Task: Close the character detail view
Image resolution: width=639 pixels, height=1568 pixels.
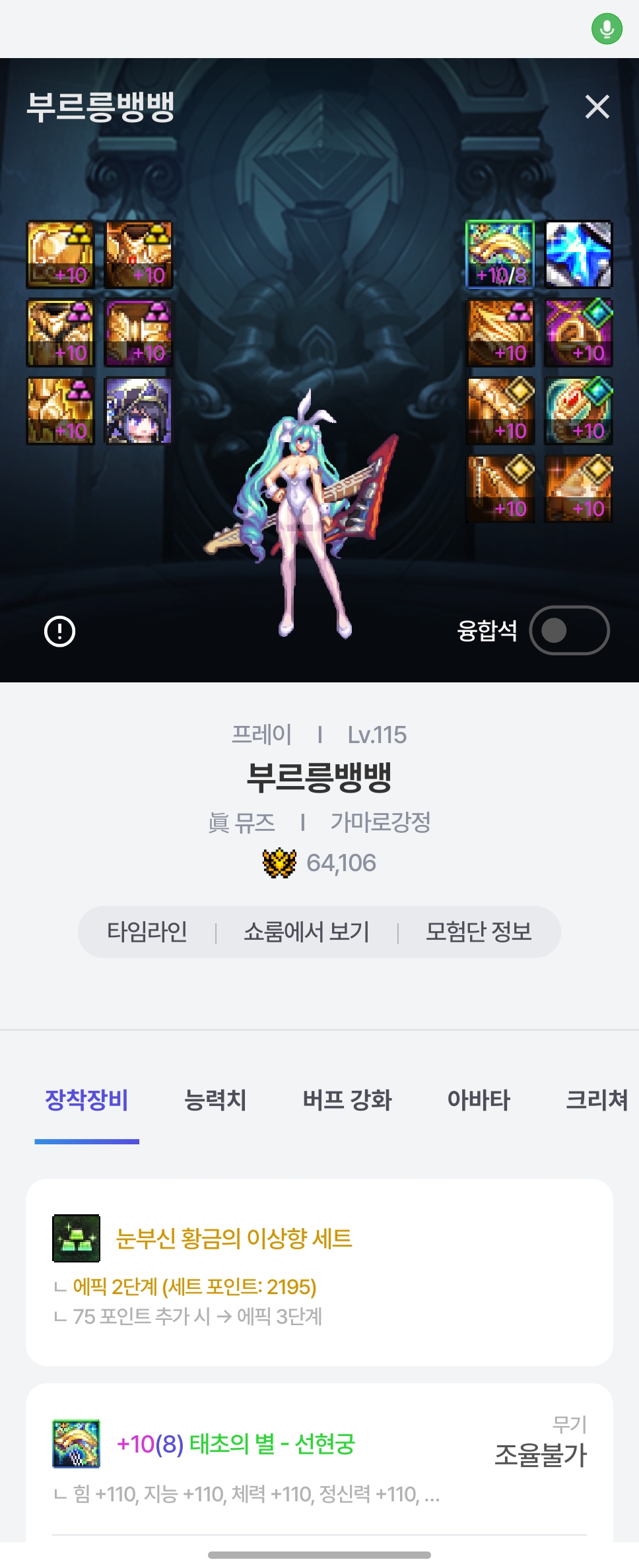Action: (x=597, y=106)
